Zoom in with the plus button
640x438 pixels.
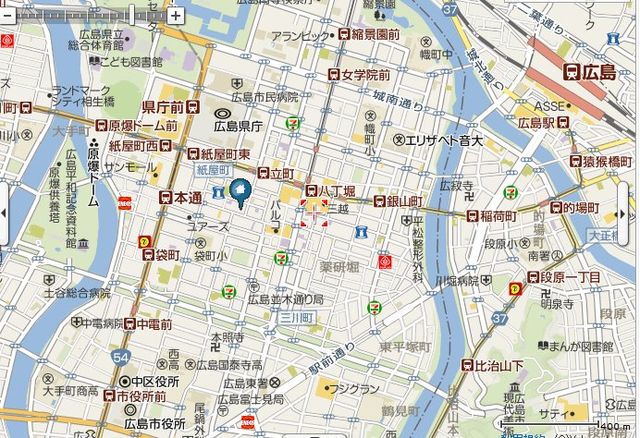(x=176, y=15)
